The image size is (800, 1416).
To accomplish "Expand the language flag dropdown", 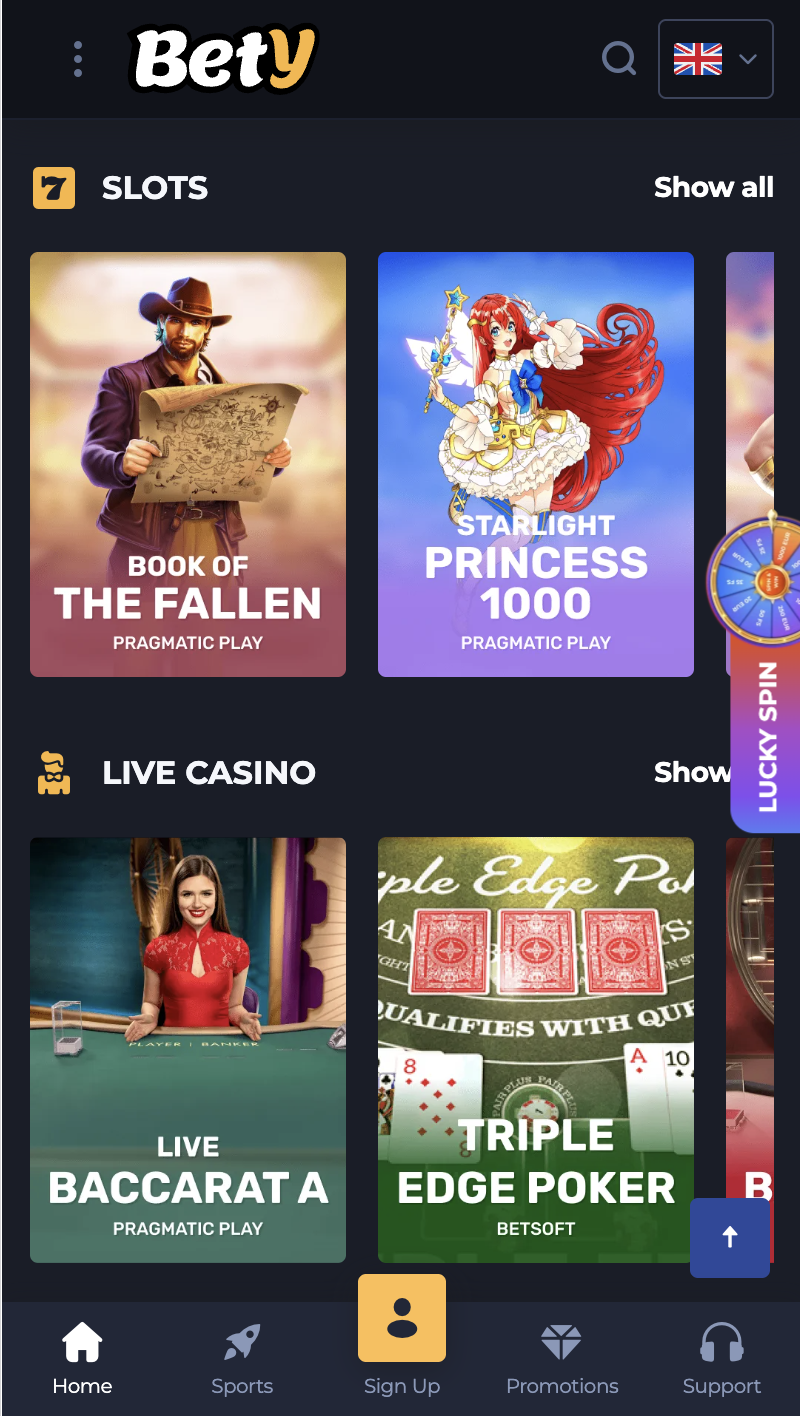I will [x=715, y=59].
